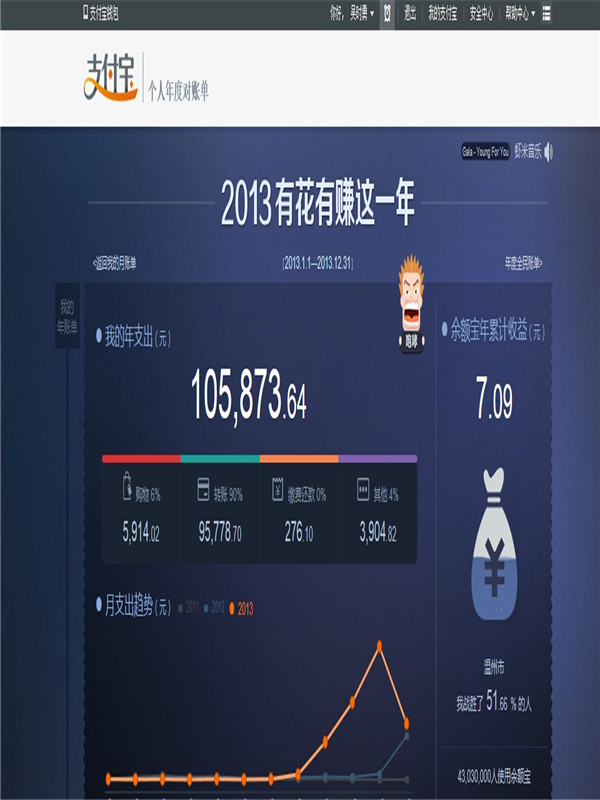Mute the background music speaker icon
Screen dimensions: 600x800
[x=549, y=152]
